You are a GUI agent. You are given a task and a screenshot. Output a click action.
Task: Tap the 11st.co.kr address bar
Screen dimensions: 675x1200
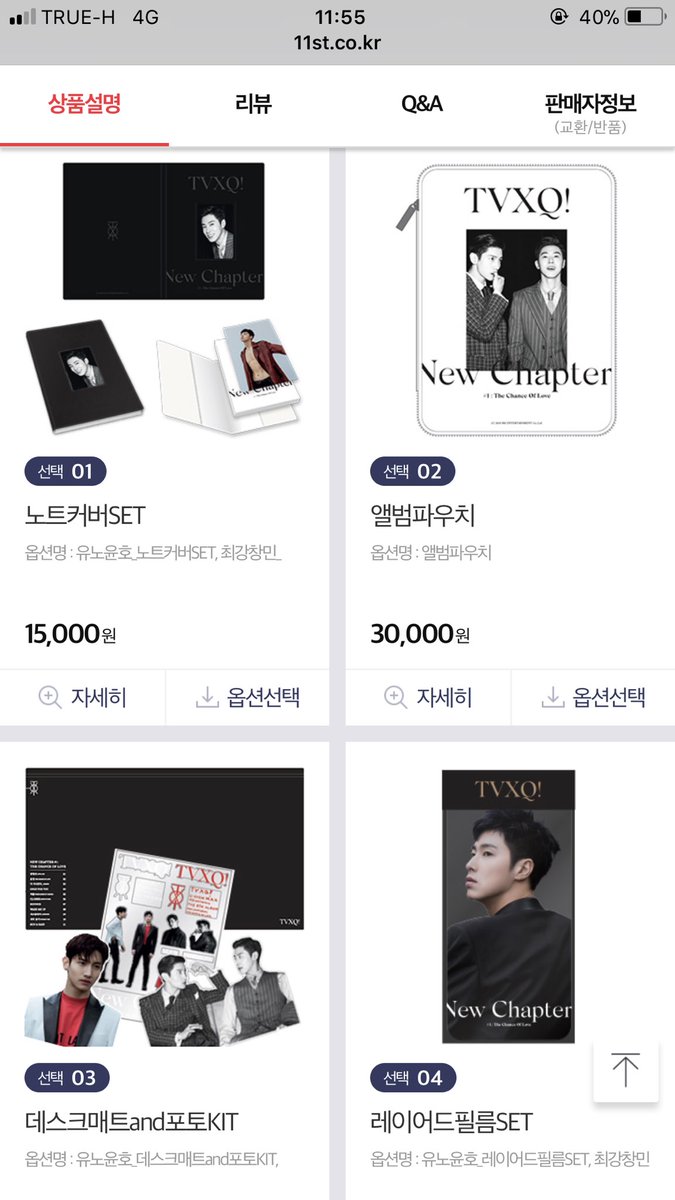point(337,43)
